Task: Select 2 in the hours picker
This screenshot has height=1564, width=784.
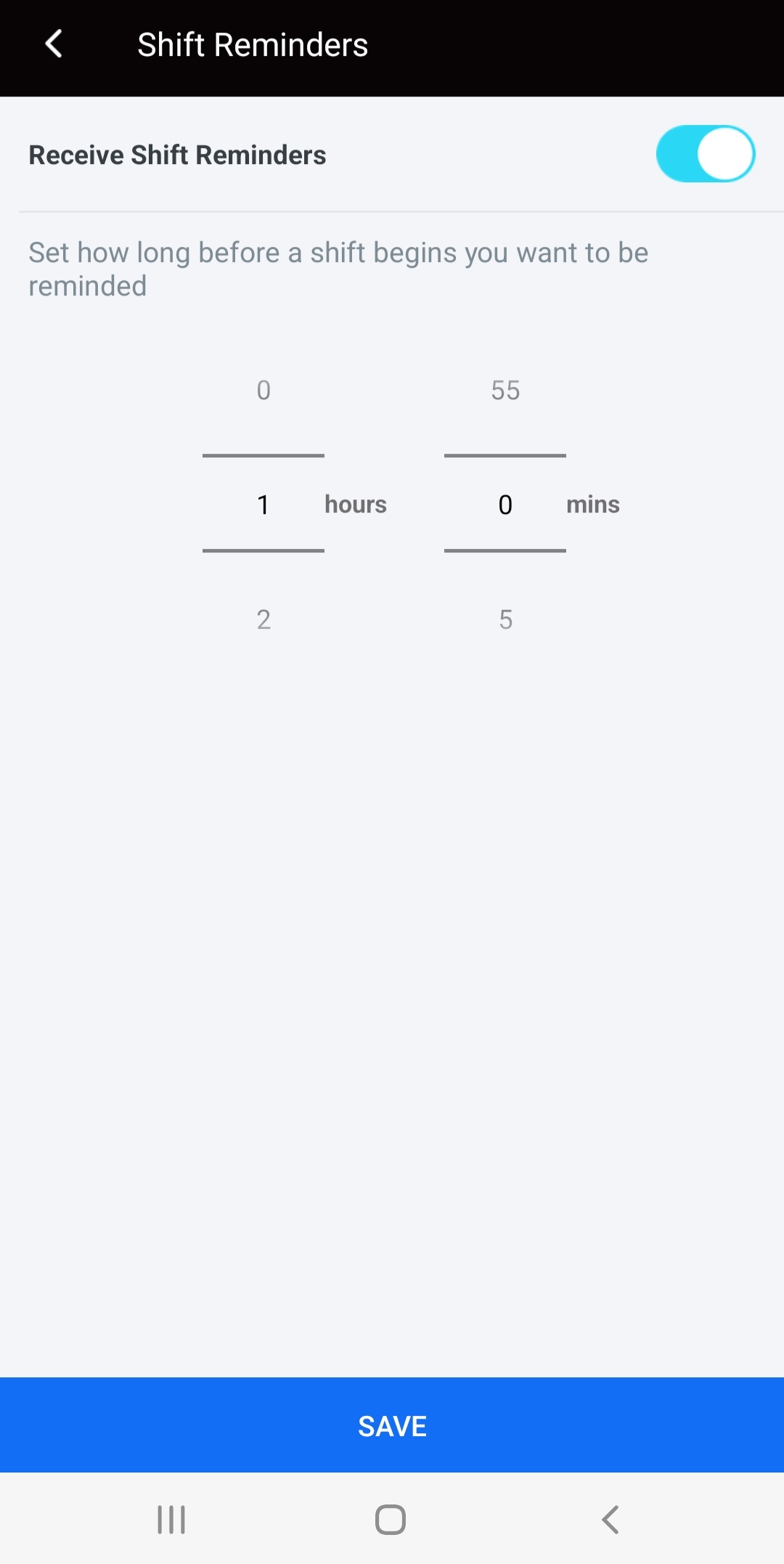Action: tap(264, 619)
